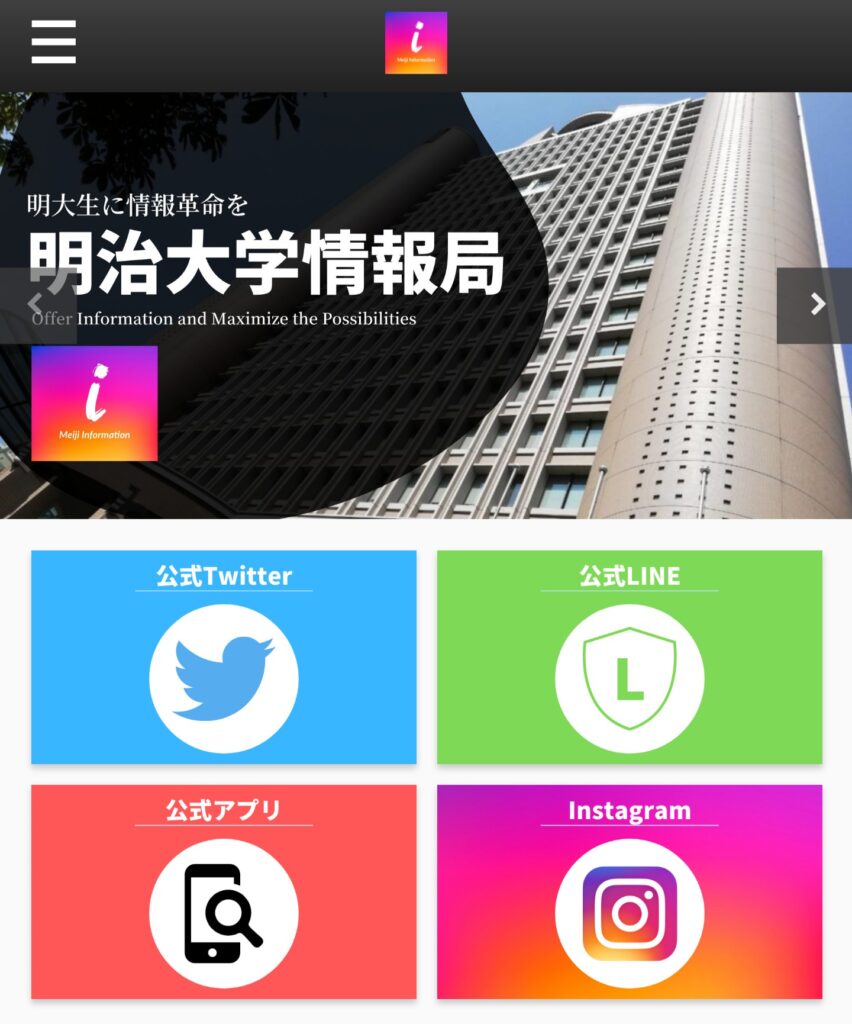Image resolution: width=852 pixels, height=1024 pixels.
Task: Open the hamburger menu
Action: click(x=53, y=42)
